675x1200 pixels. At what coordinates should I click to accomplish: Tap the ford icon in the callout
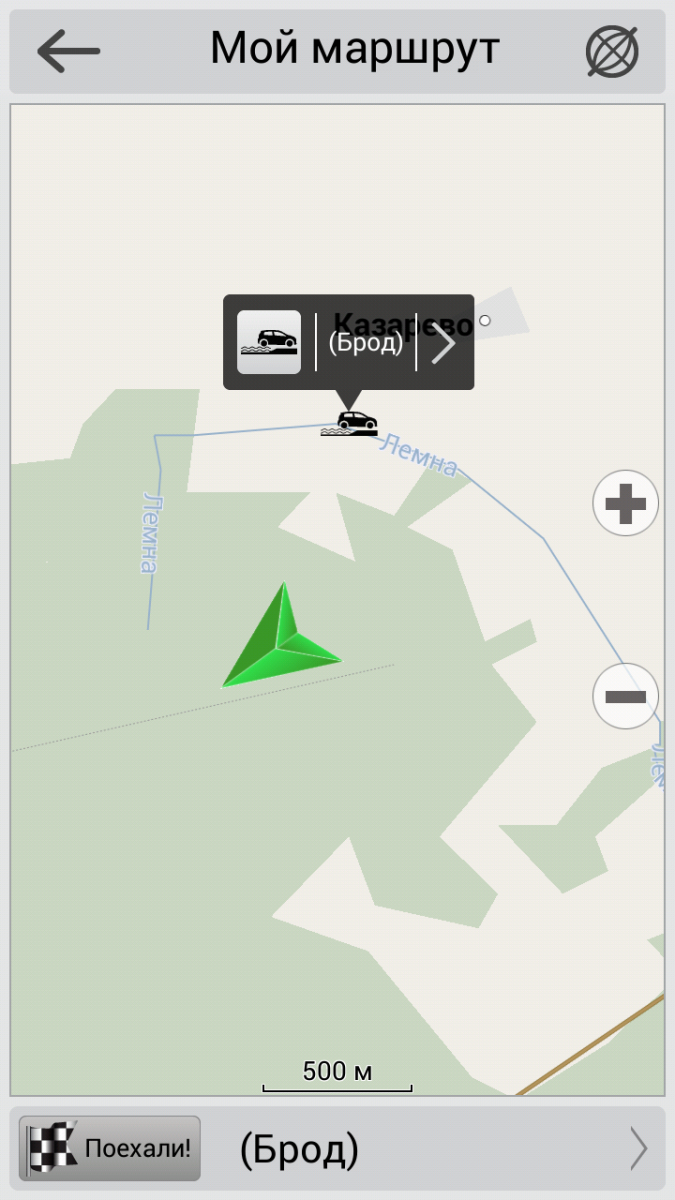coord(269,342)
